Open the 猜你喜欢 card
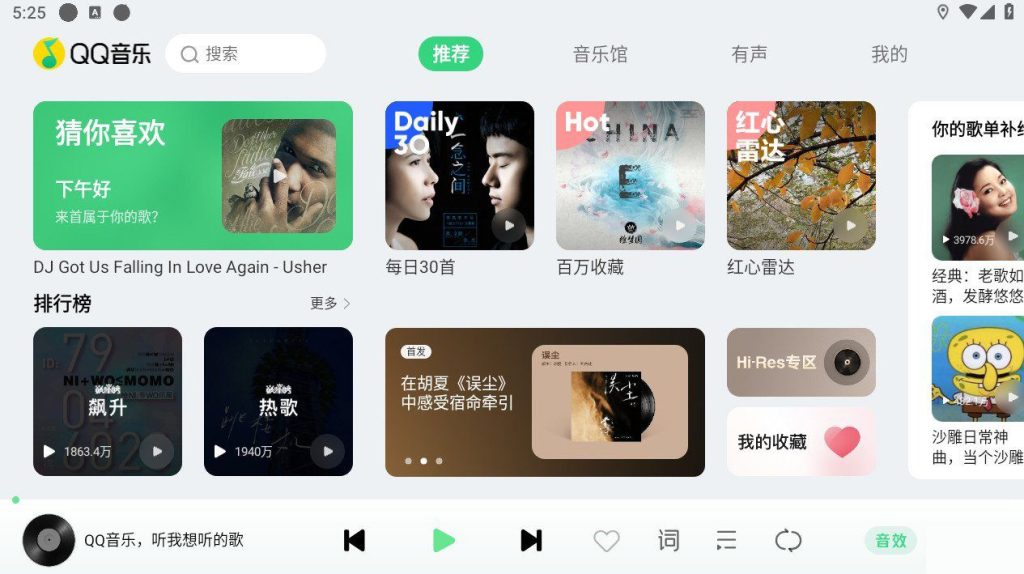Screen dimensions: 1024x574 tap(193, 175)
